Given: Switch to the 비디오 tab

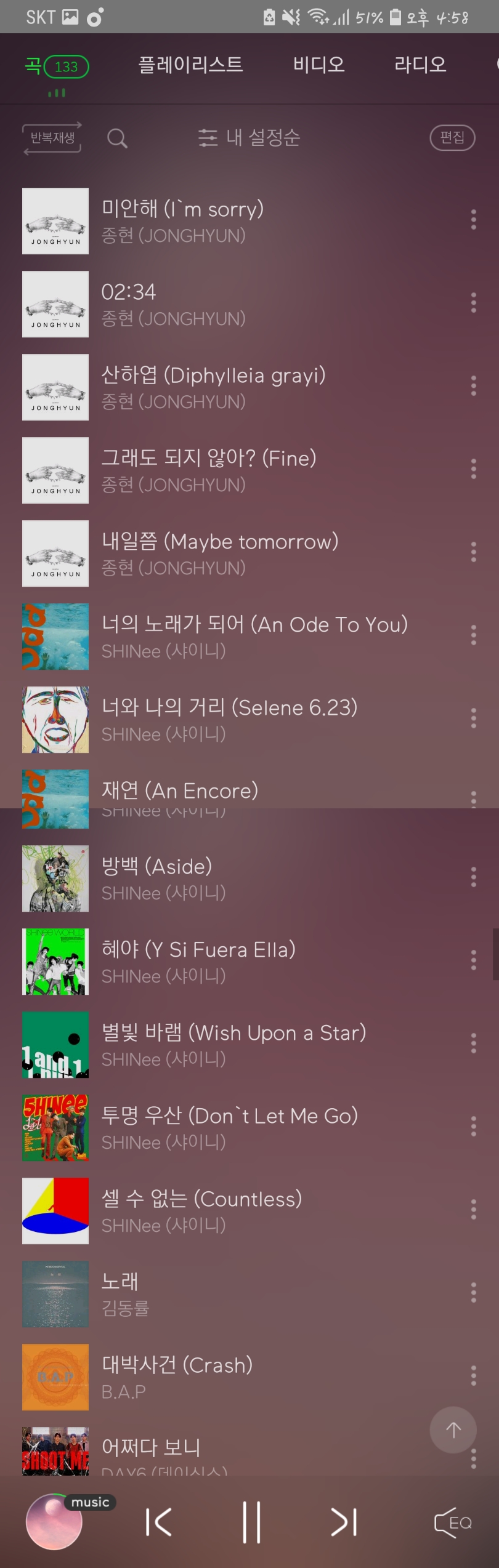Looking at the screenshot, I should [x=318, y=65].
